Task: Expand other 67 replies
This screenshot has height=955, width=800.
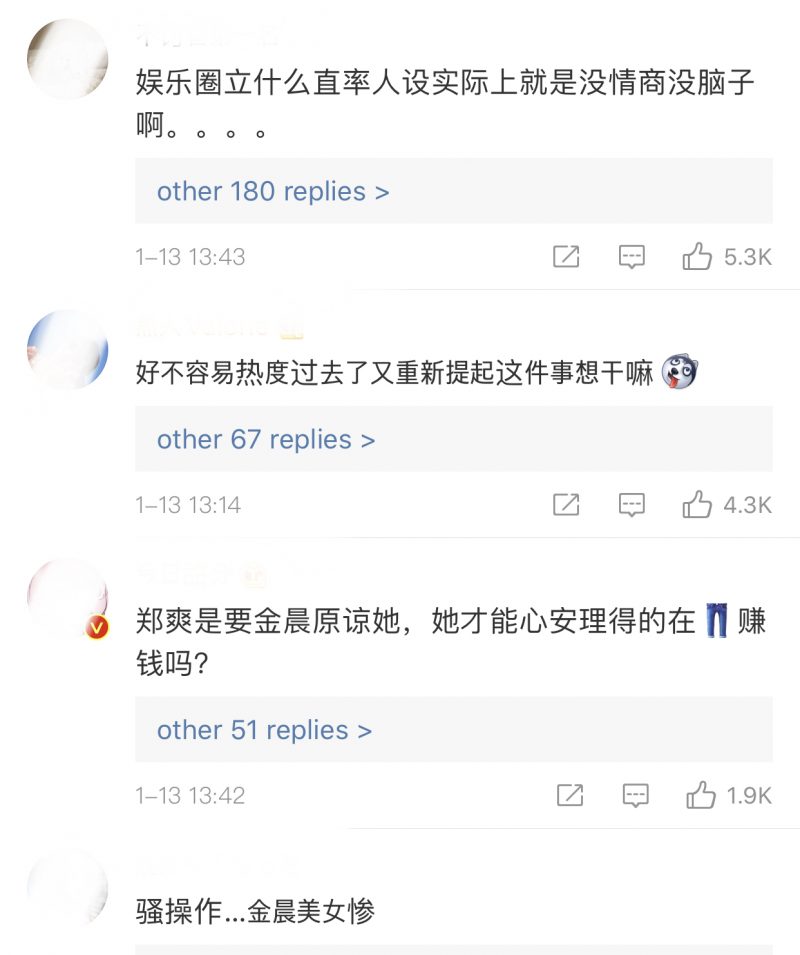Action: tap(266, 439)
